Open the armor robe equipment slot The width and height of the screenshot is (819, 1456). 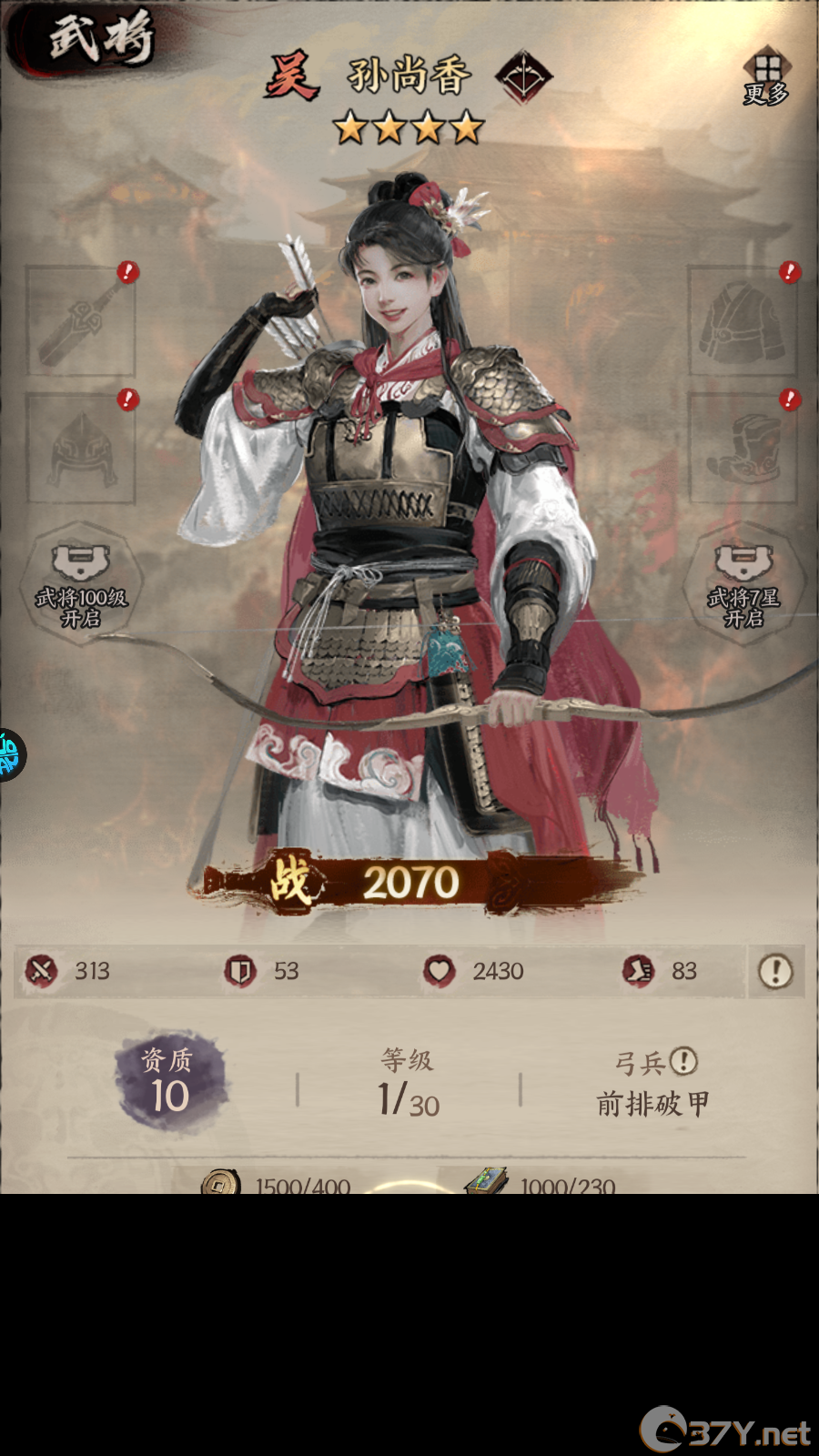click(x=742, y=321)
